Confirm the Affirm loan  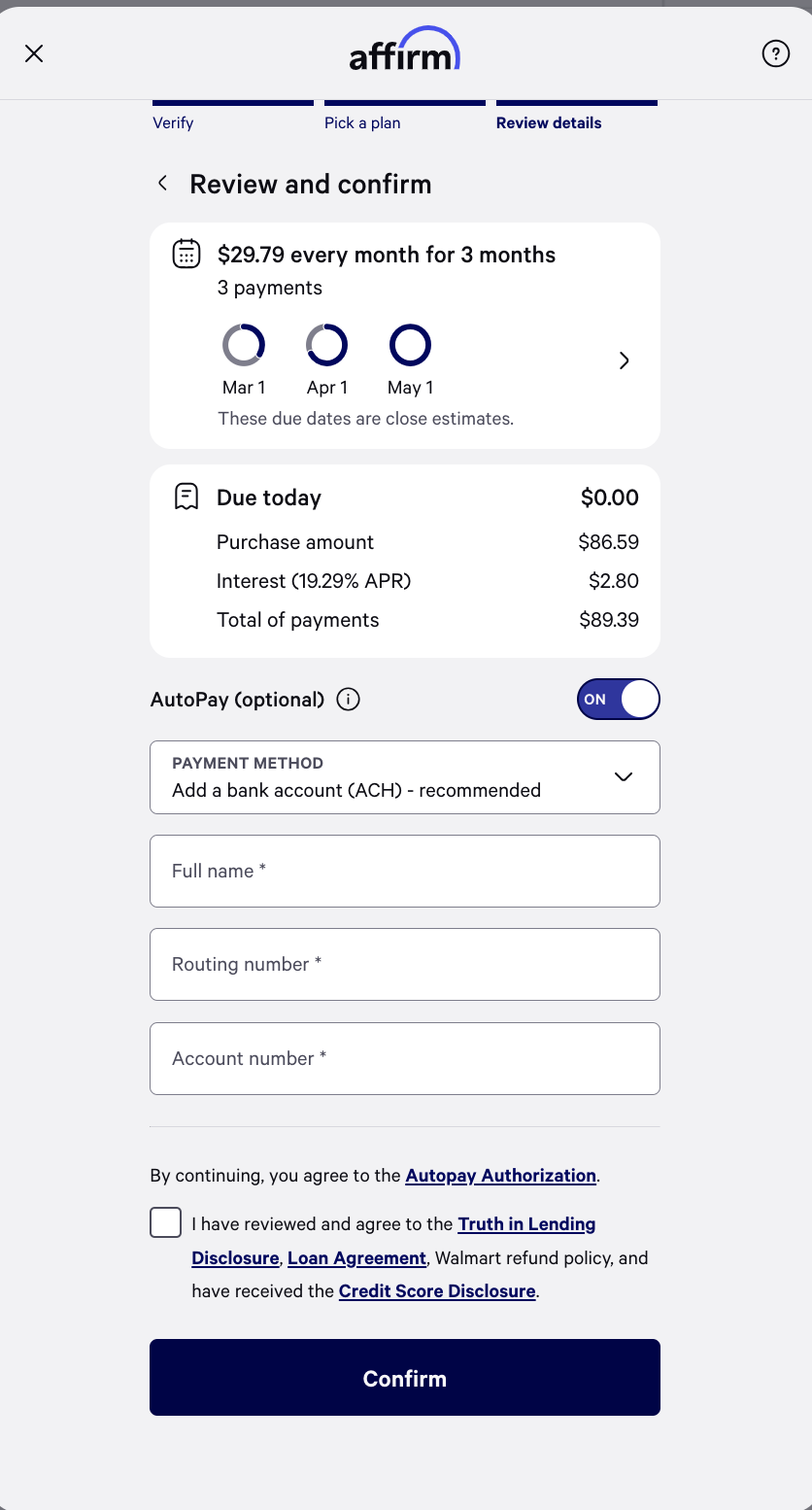pyautogui.click(x=405, y=1378)
